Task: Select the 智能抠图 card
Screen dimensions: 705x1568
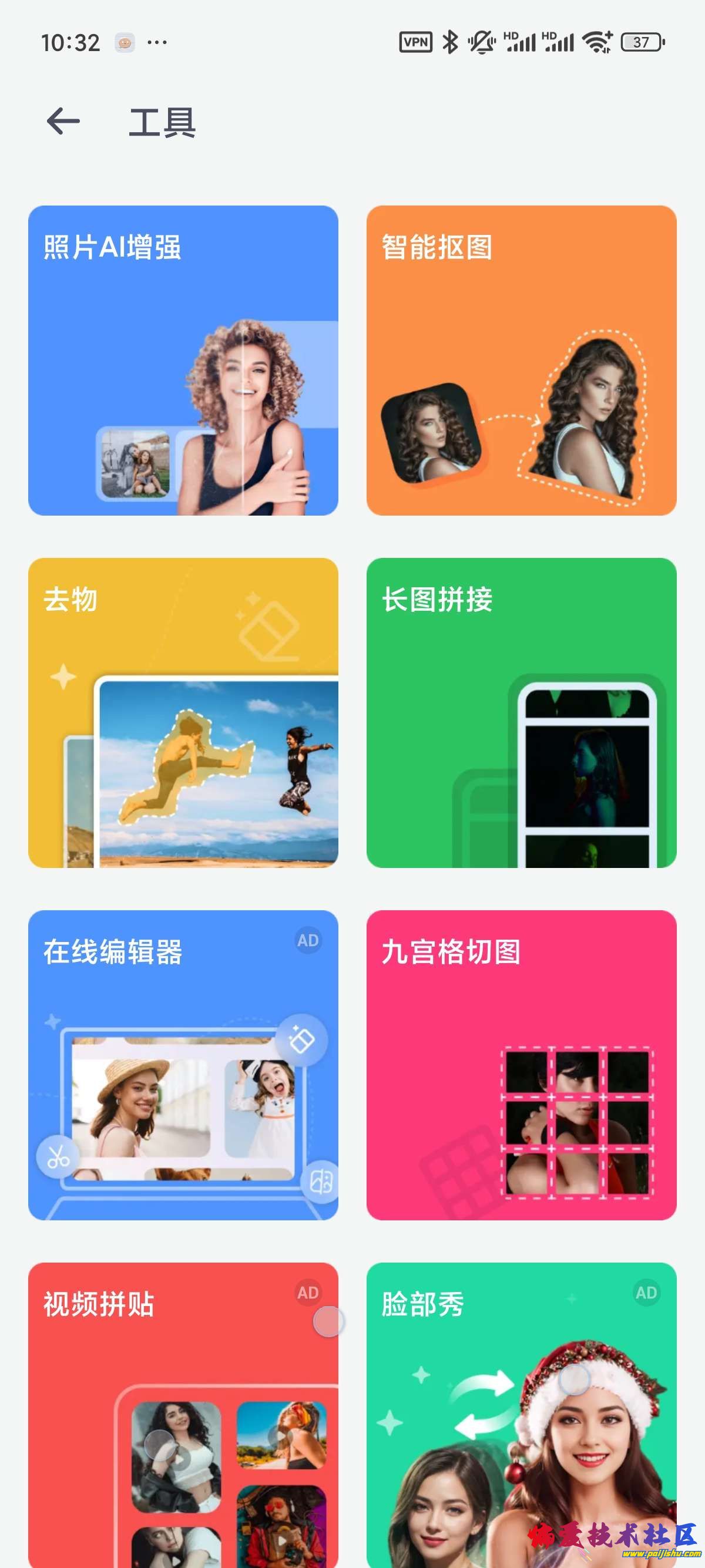Action: (521, 361)
